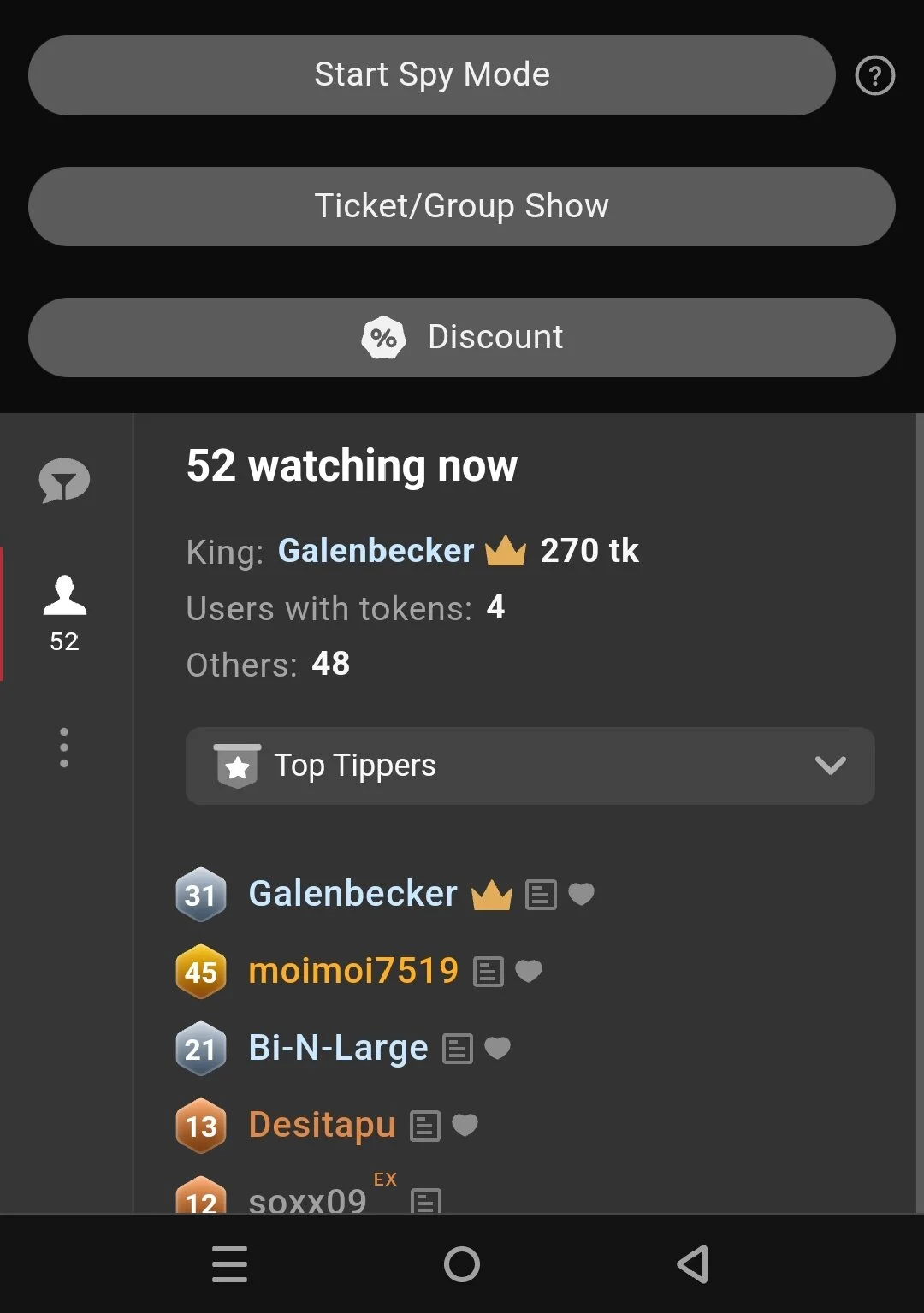The width and height of the screenshot is (924, 1313).
Task: Open Spy Mode help question mark
Action: pyautogui.click(x=874, y=75)
